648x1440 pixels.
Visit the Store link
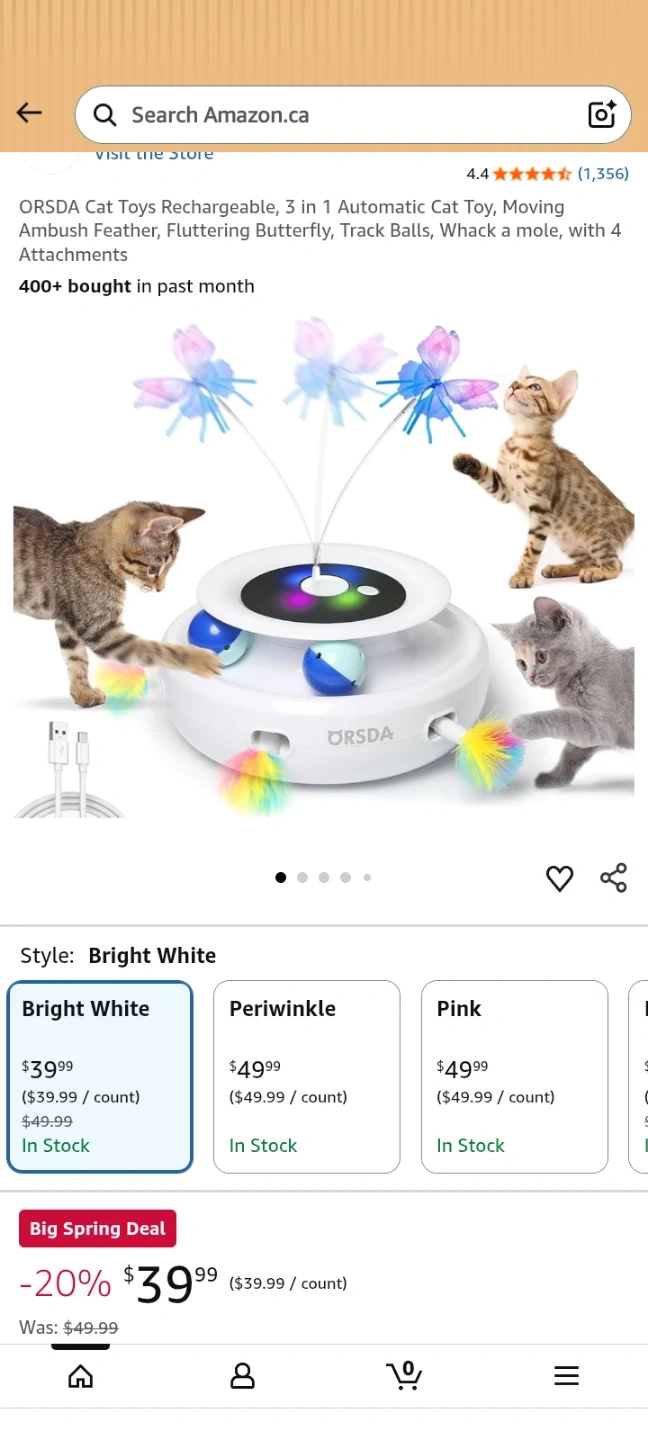(154, 155)
